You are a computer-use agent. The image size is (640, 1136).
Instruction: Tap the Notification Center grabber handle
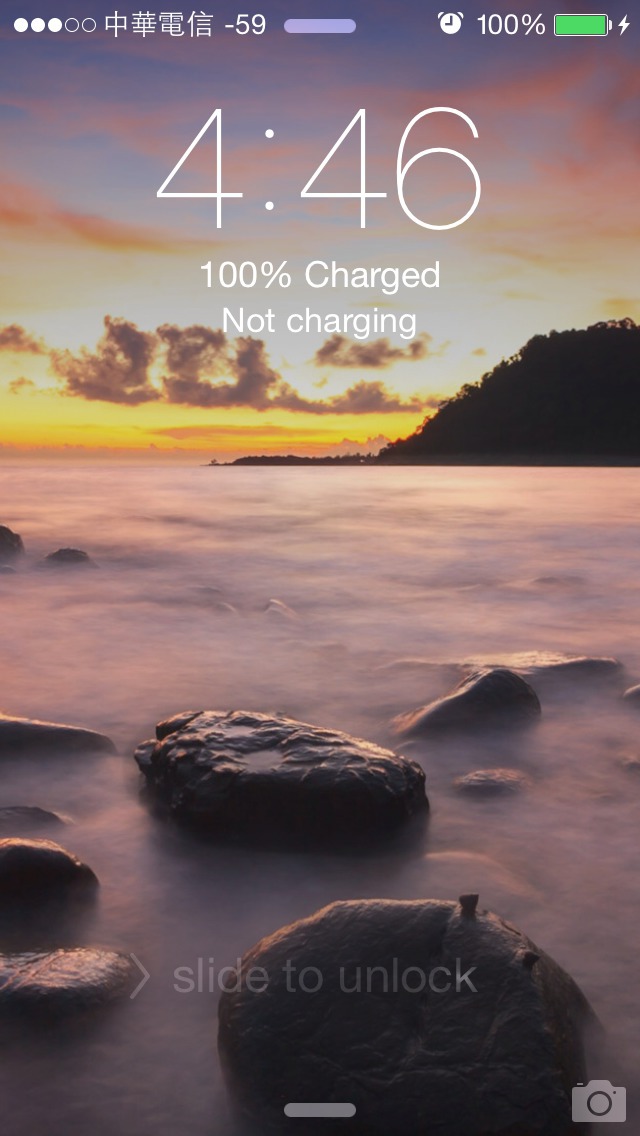[320, 26]
